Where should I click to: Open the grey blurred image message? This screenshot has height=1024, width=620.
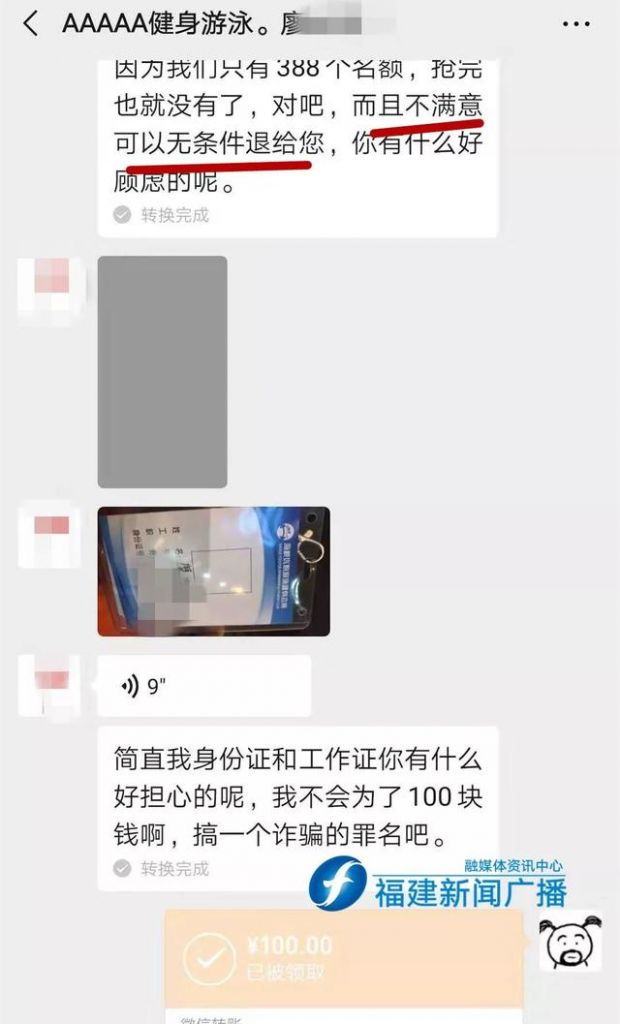click(162, 372)
